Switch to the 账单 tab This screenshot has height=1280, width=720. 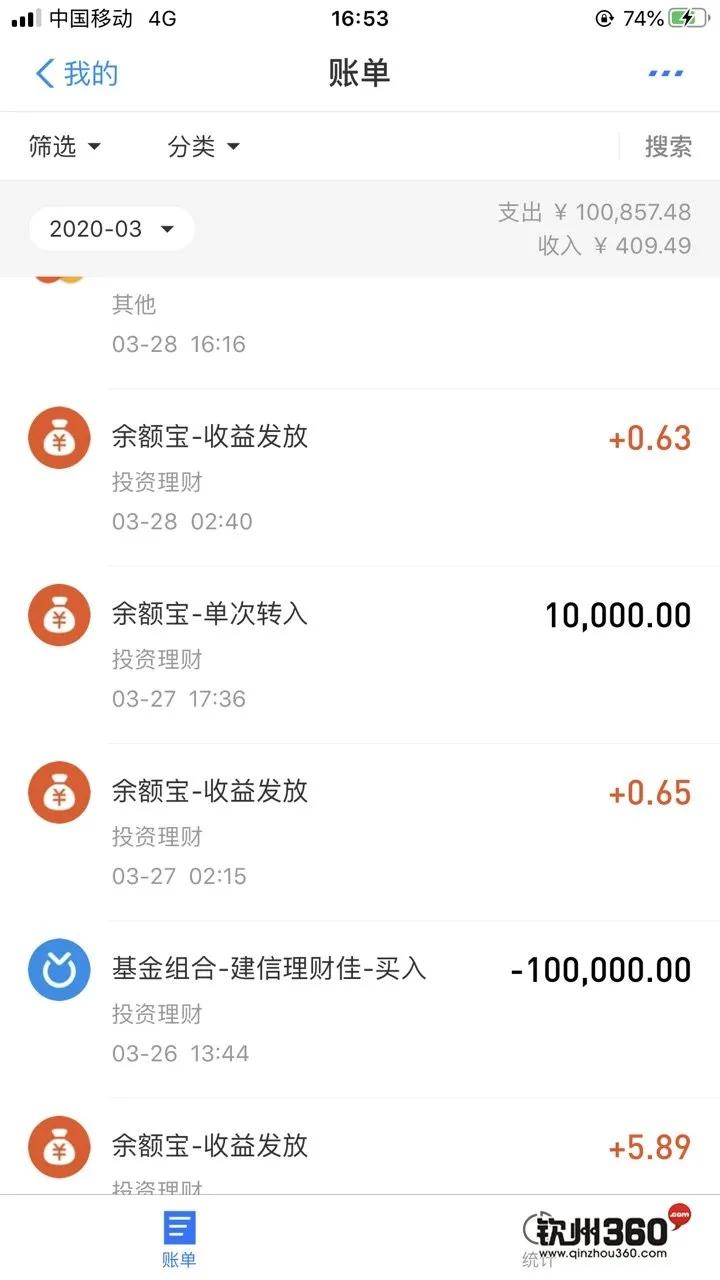[177, 1244]
